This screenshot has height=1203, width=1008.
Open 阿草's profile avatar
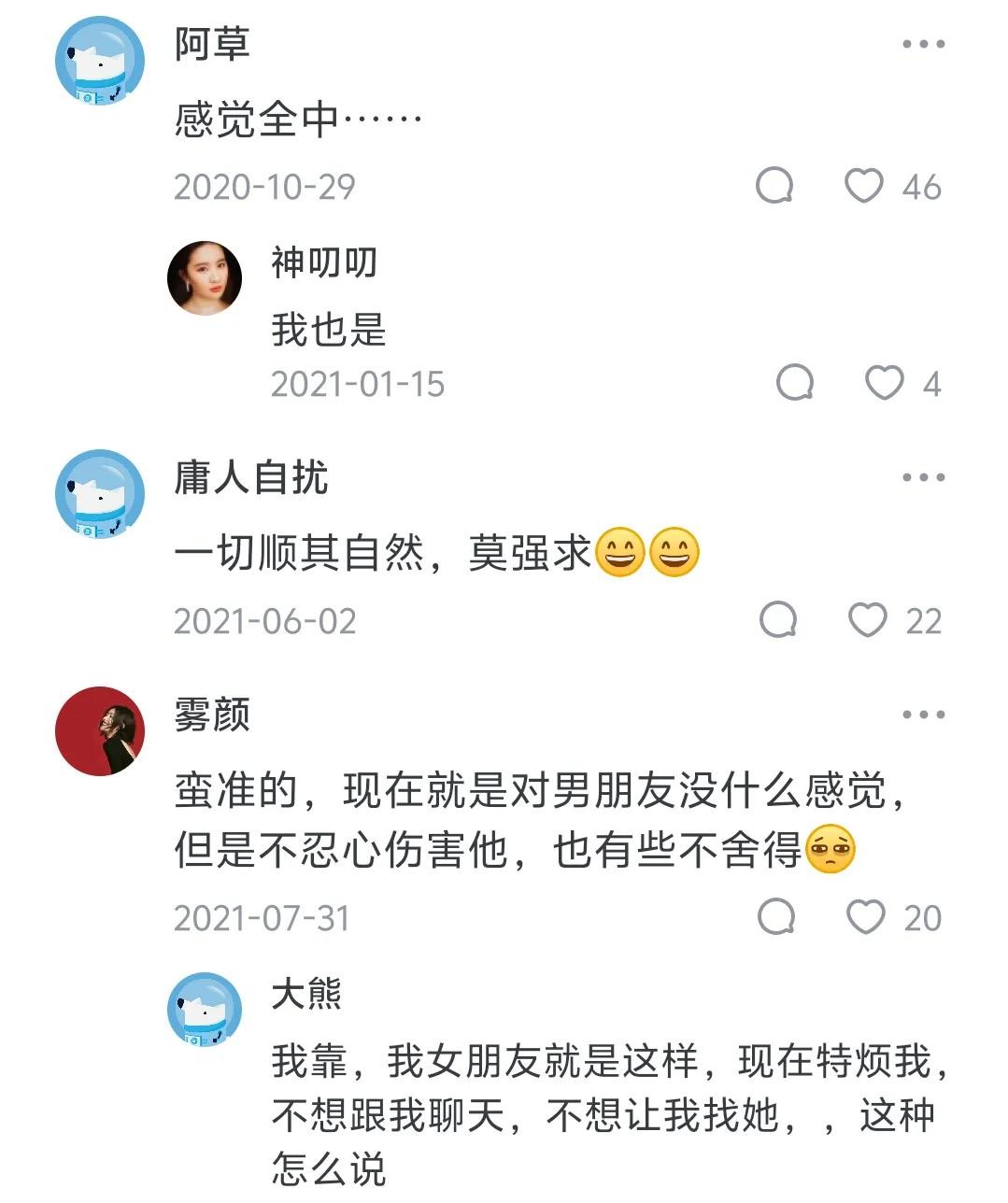click(100, 60)
